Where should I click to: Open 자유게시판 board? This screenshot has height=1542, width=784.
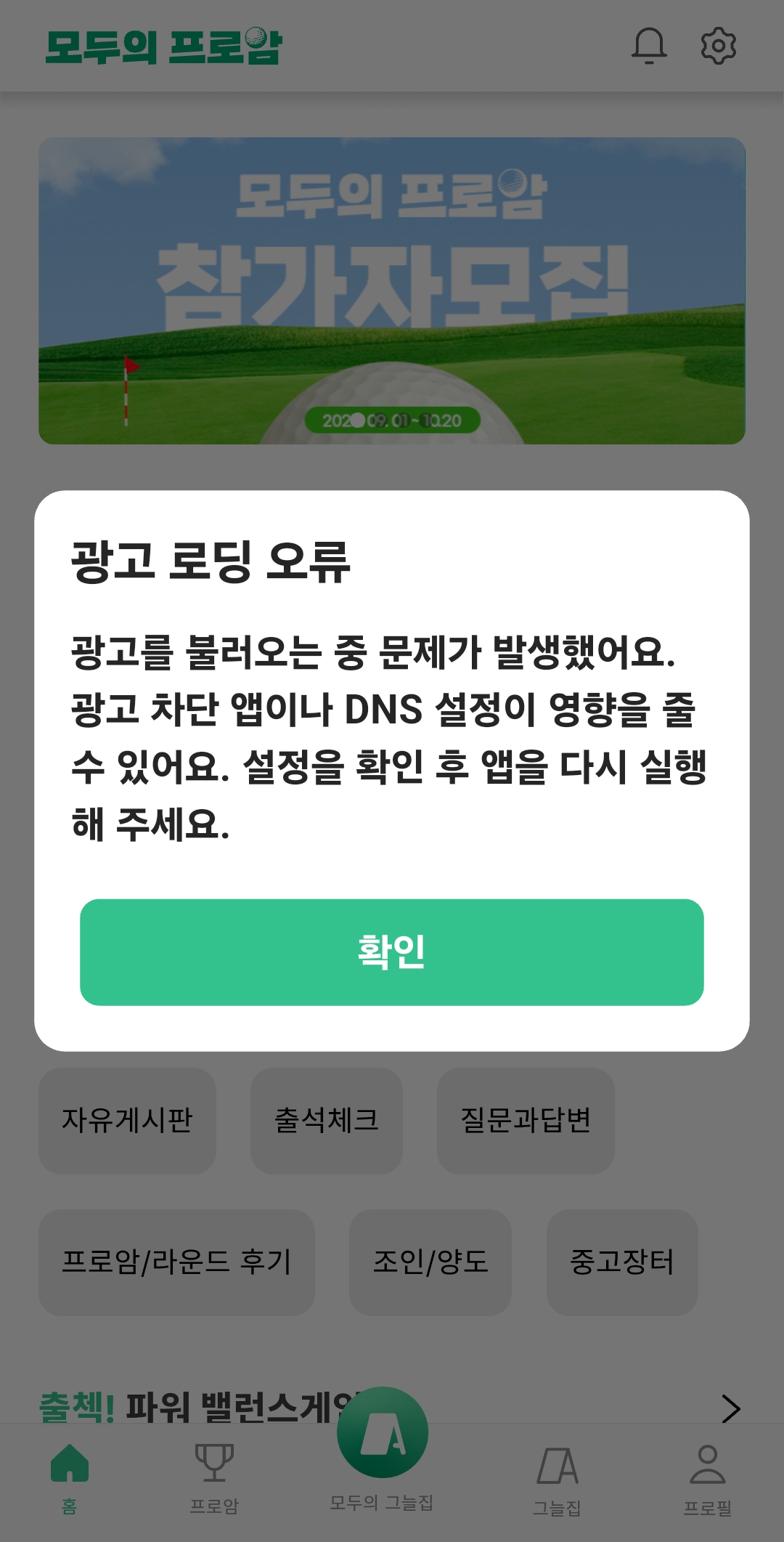[127, 1120]
